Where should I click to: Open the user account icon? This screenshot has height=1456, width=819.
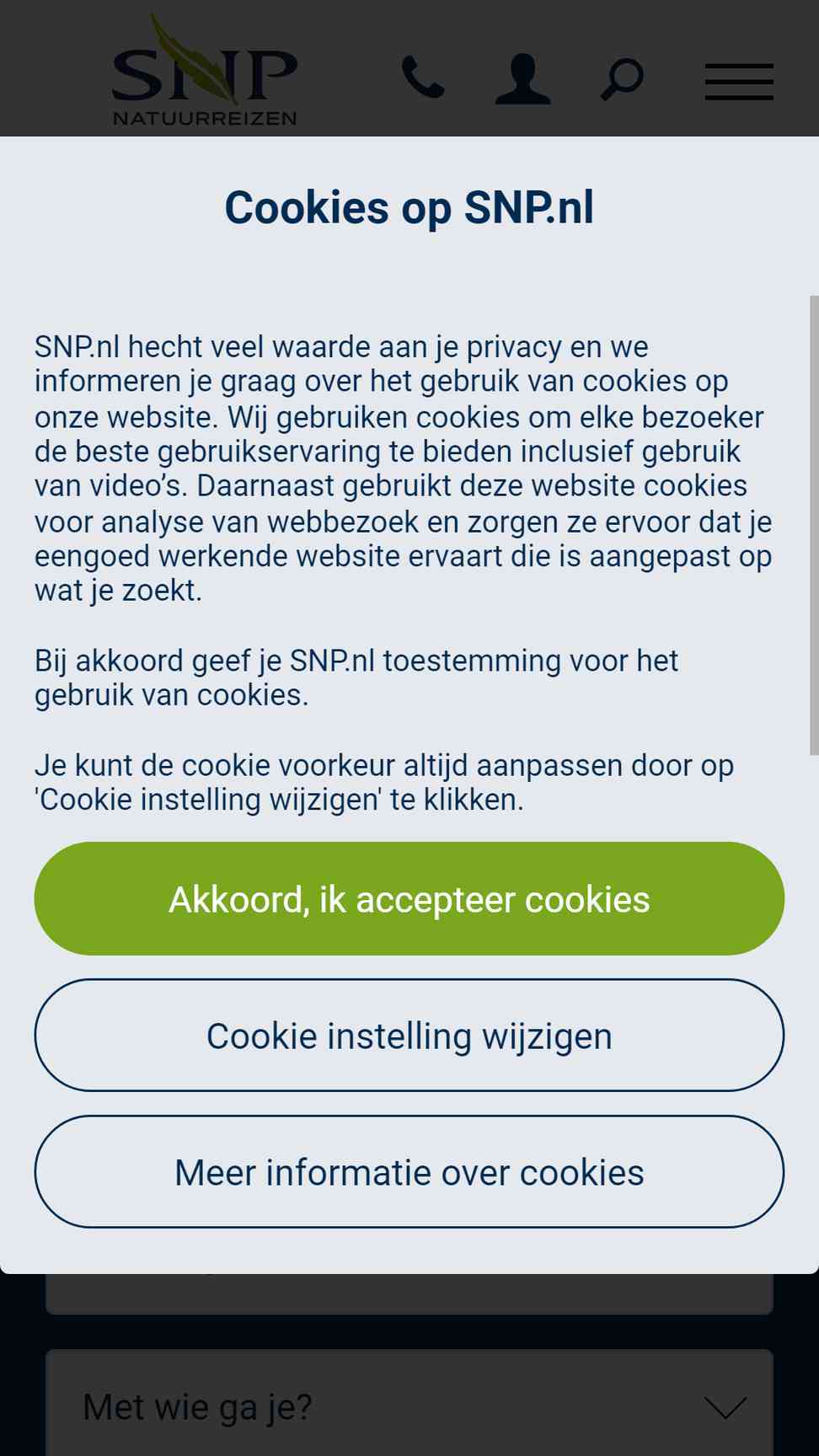pos(522,79)
